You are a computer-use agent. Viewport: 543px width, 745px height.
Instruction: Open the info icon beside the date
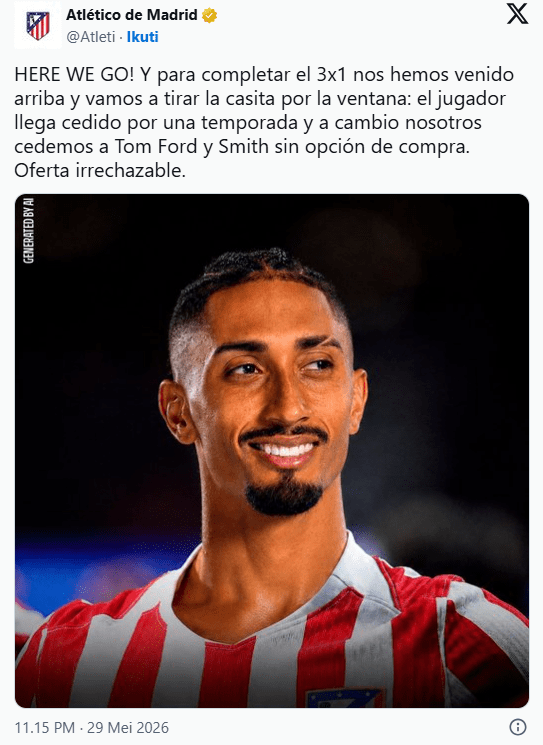(517, 727)
